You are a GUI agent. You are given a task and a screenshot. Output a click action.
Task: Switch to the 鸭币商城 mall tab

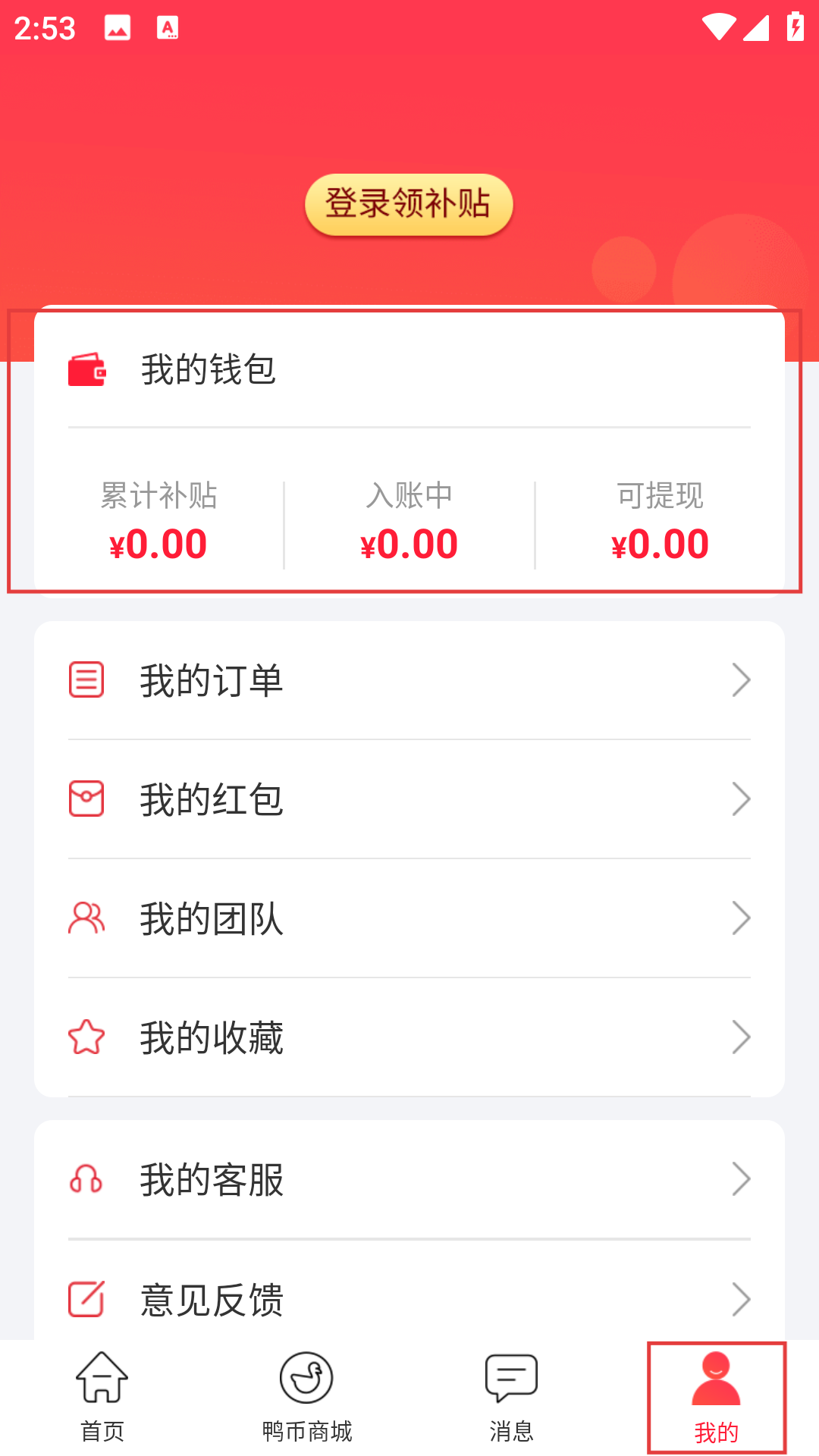coord(307,1398)
